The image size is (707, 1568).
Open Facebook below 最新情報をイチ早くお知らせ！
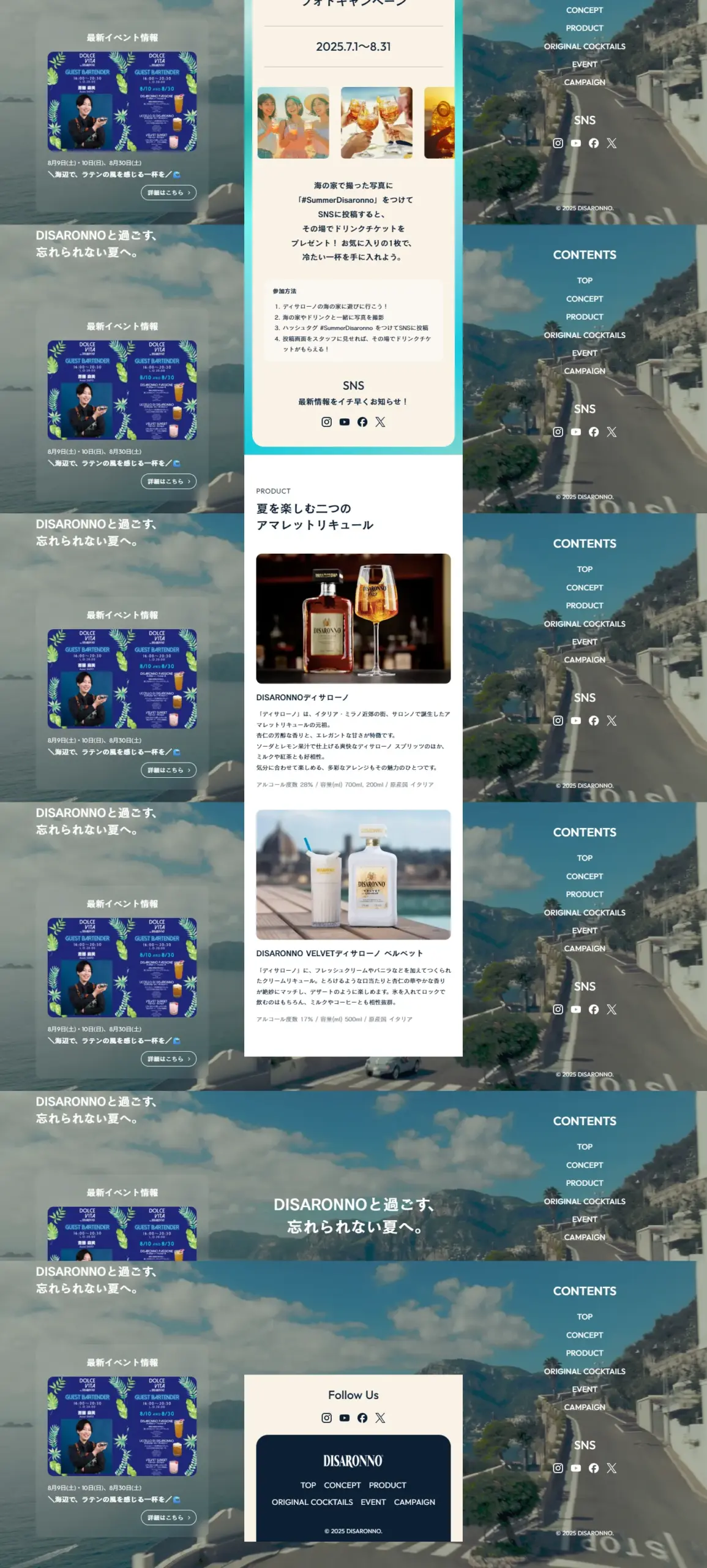pos(362,422)
